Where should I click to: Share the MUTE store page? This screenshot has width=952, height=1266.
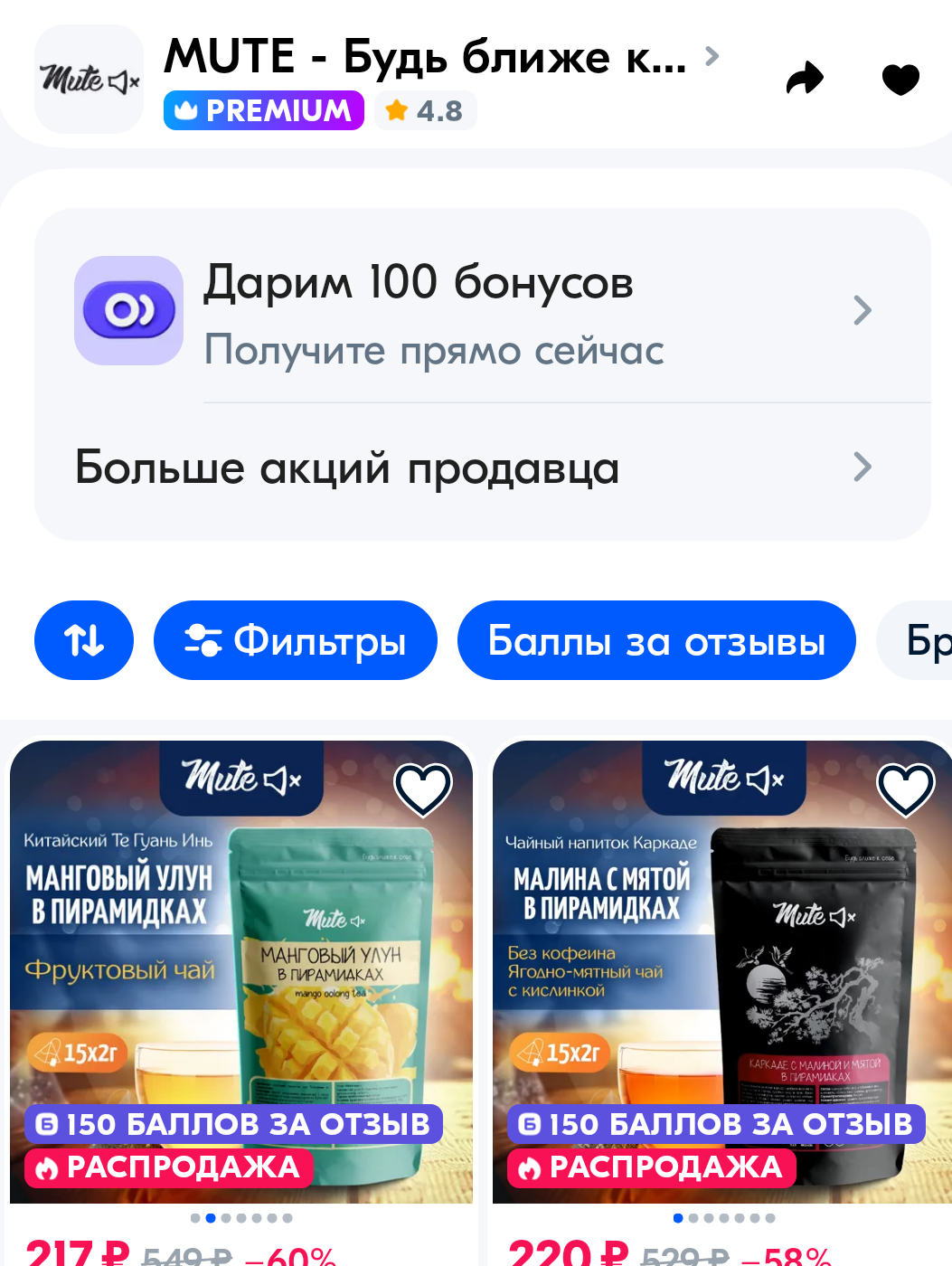click(x=805, y=79)
